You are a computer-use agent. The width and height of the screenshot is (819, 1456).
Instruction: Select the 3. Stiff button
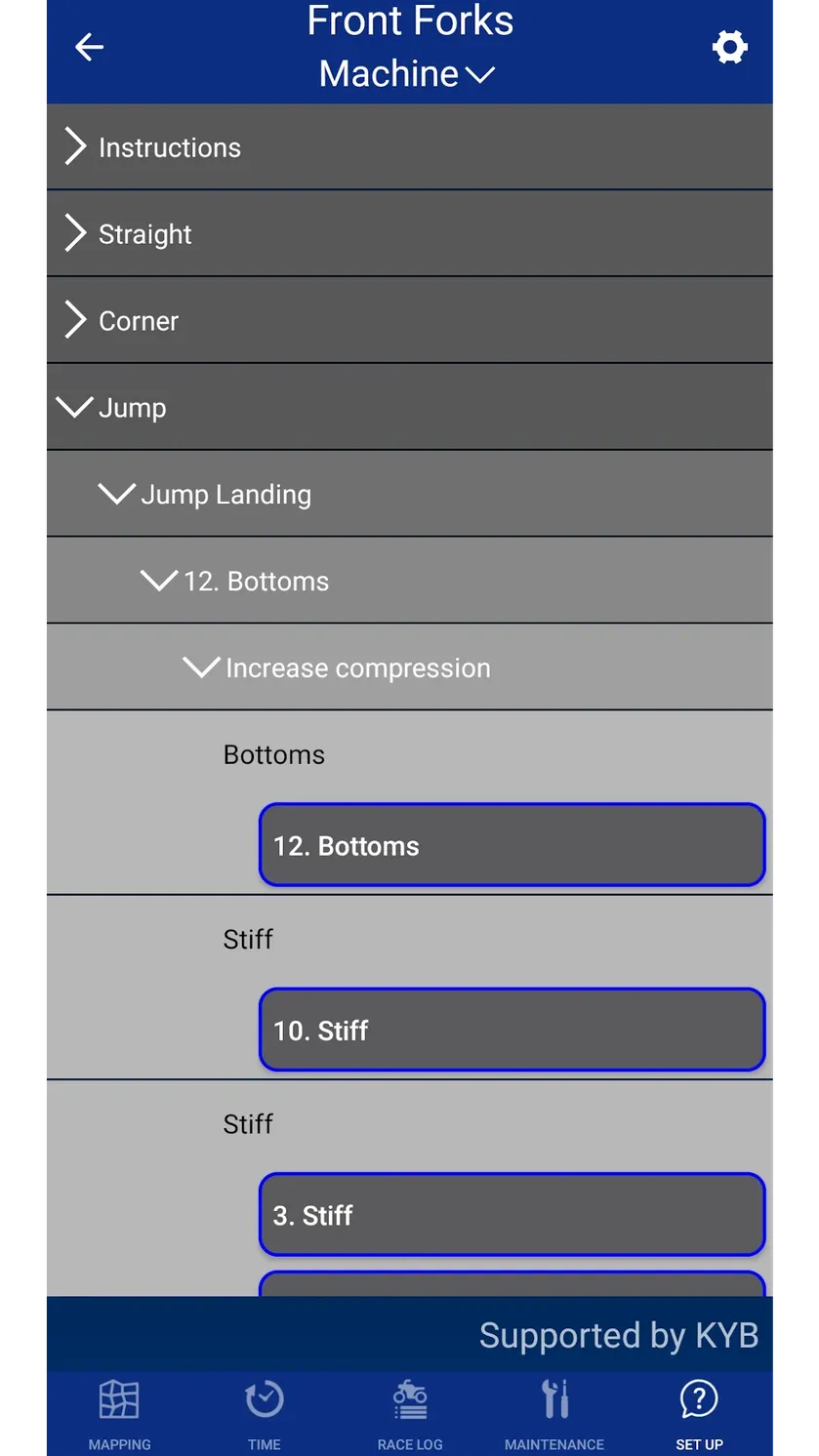click(x=512, y=1214)
